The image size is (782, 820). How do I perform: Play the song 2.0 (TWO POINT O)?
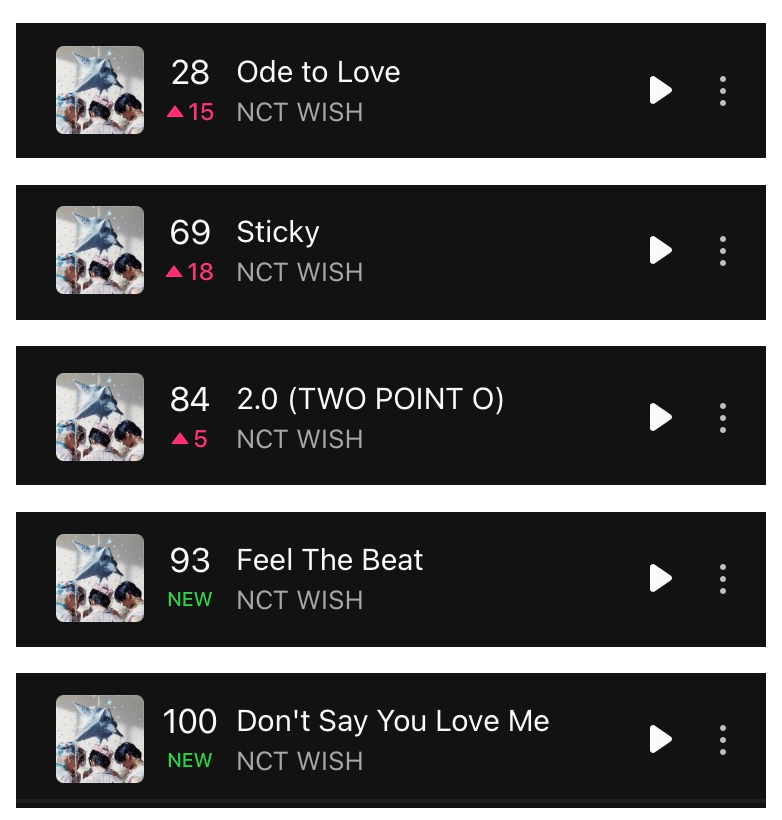[x=659, y=416]
